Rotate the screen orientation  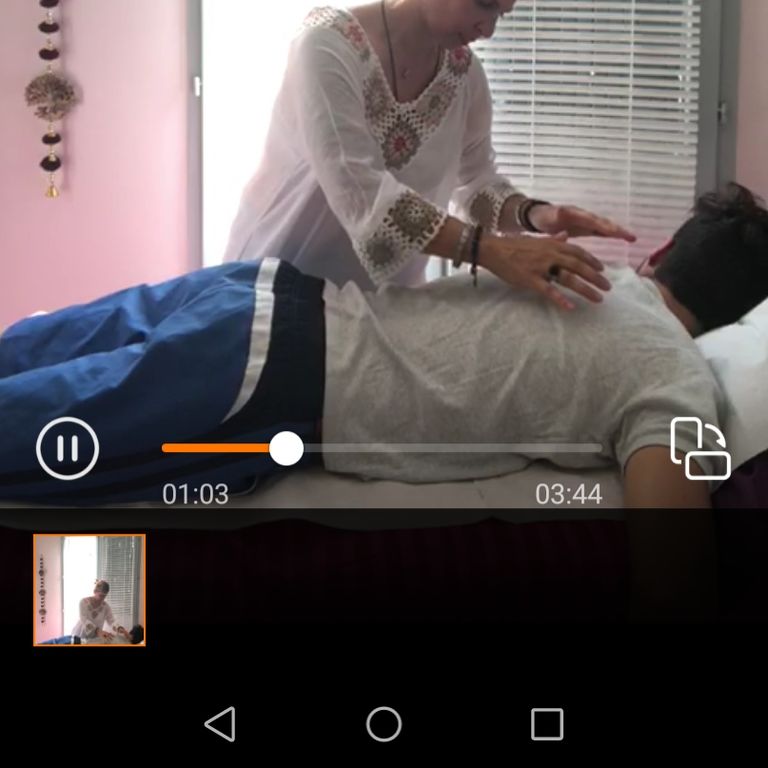click(700, 449)
